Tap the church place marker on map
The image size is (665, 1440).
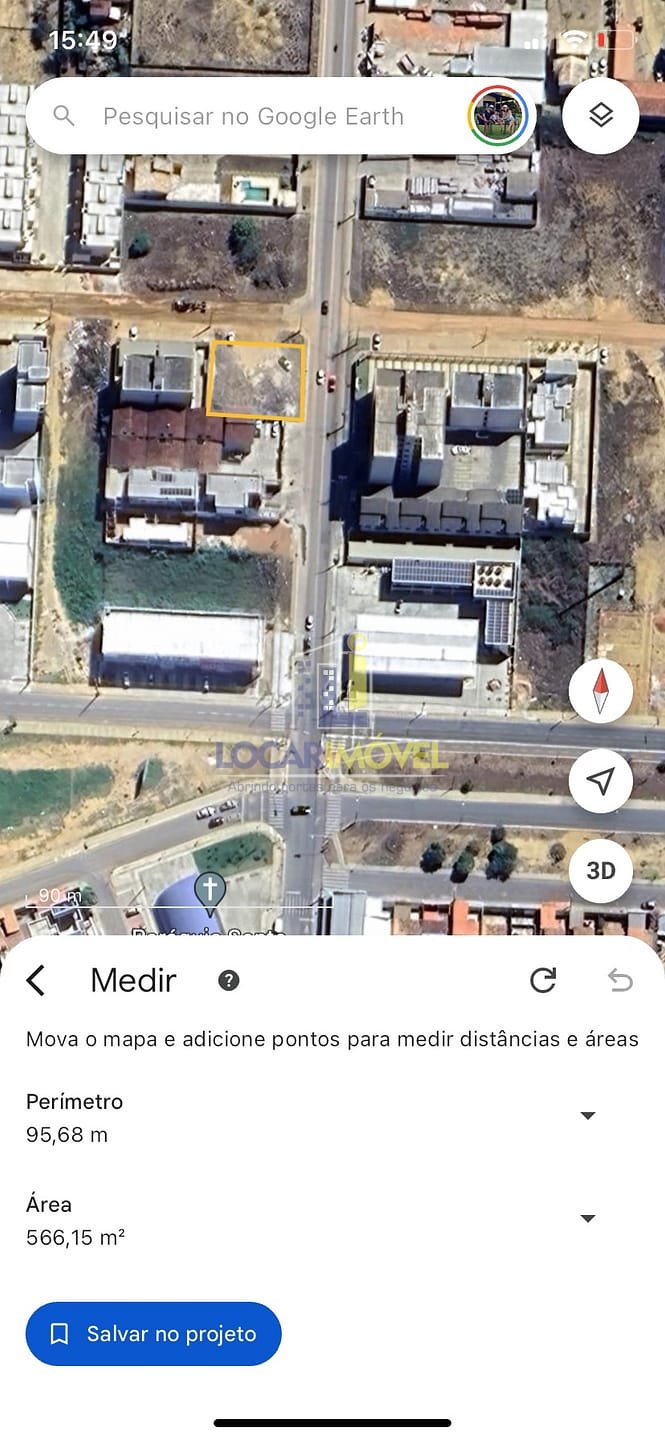pos(210,891)
